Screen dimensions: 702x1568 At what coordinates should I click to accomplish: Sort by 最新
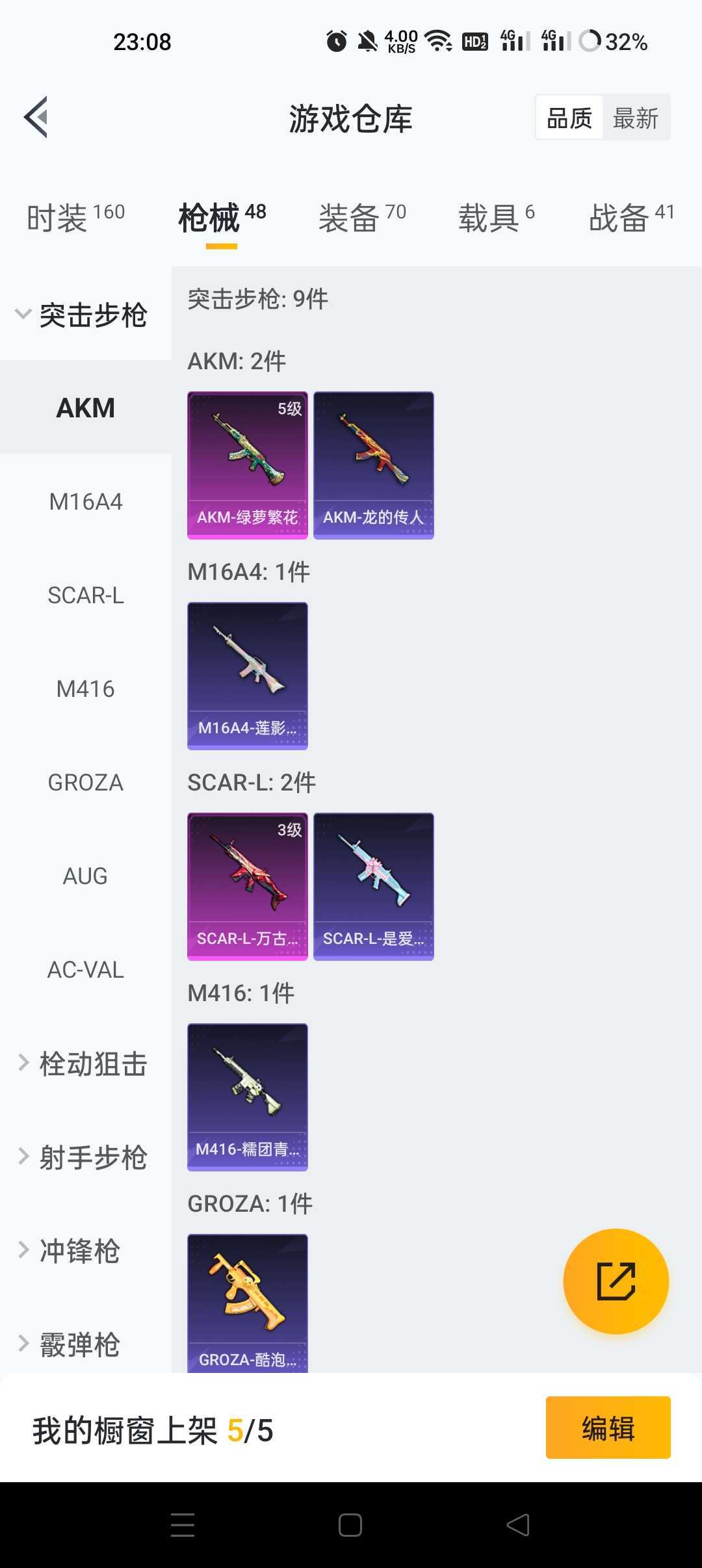(635, 118)
